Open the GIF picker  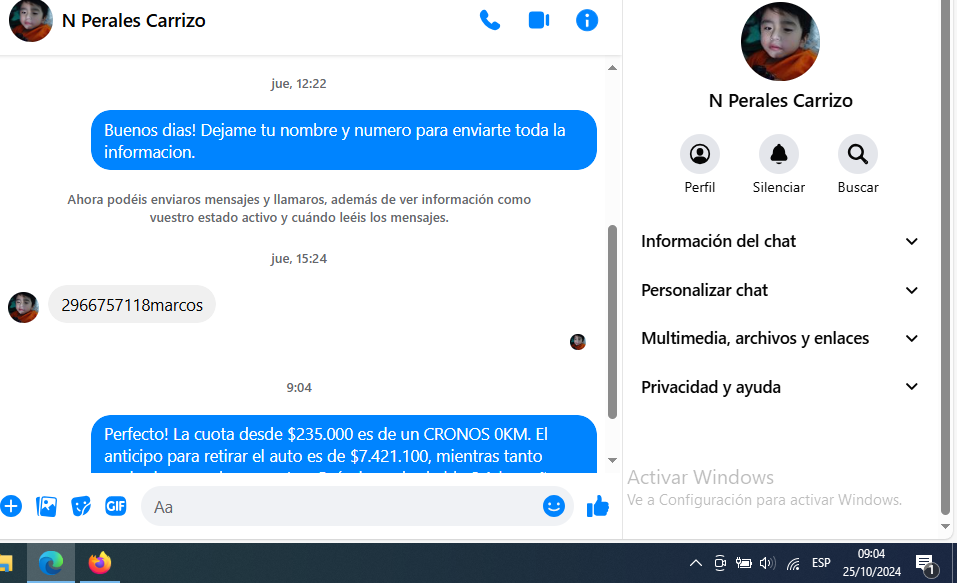coord(116,506)
